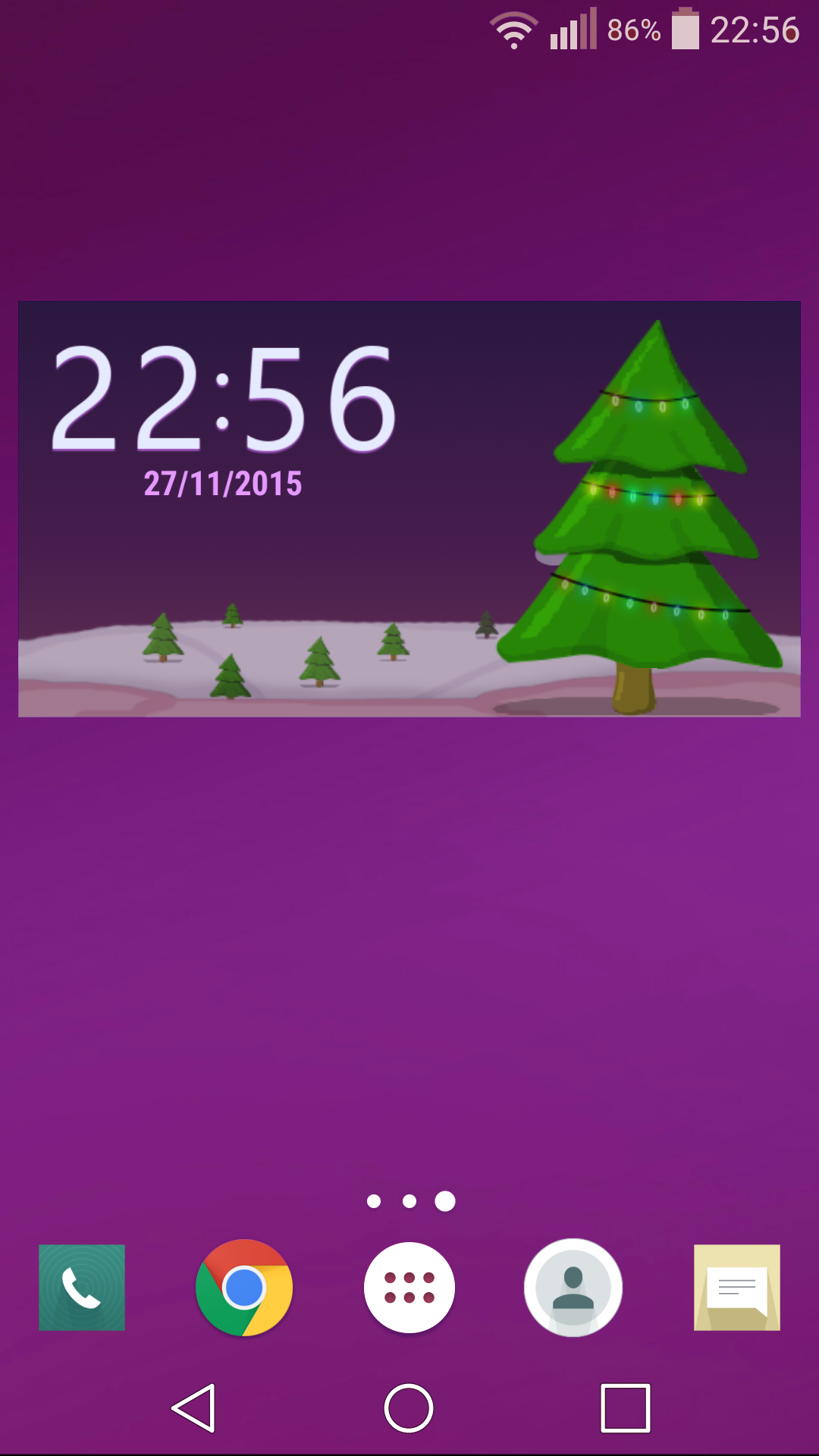Tap the system back button
819x1456 pixels.
coord(194,1408)
